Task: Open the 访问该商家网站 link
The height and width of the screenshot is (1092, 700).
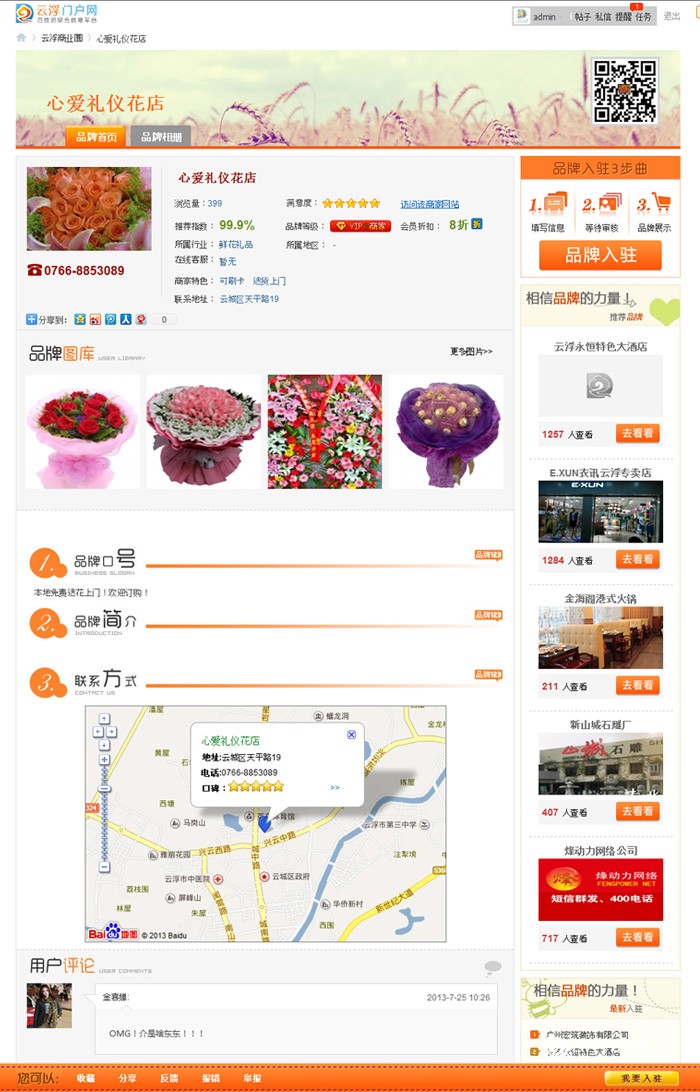Action: pyautogui.click(x=430, y=204)
